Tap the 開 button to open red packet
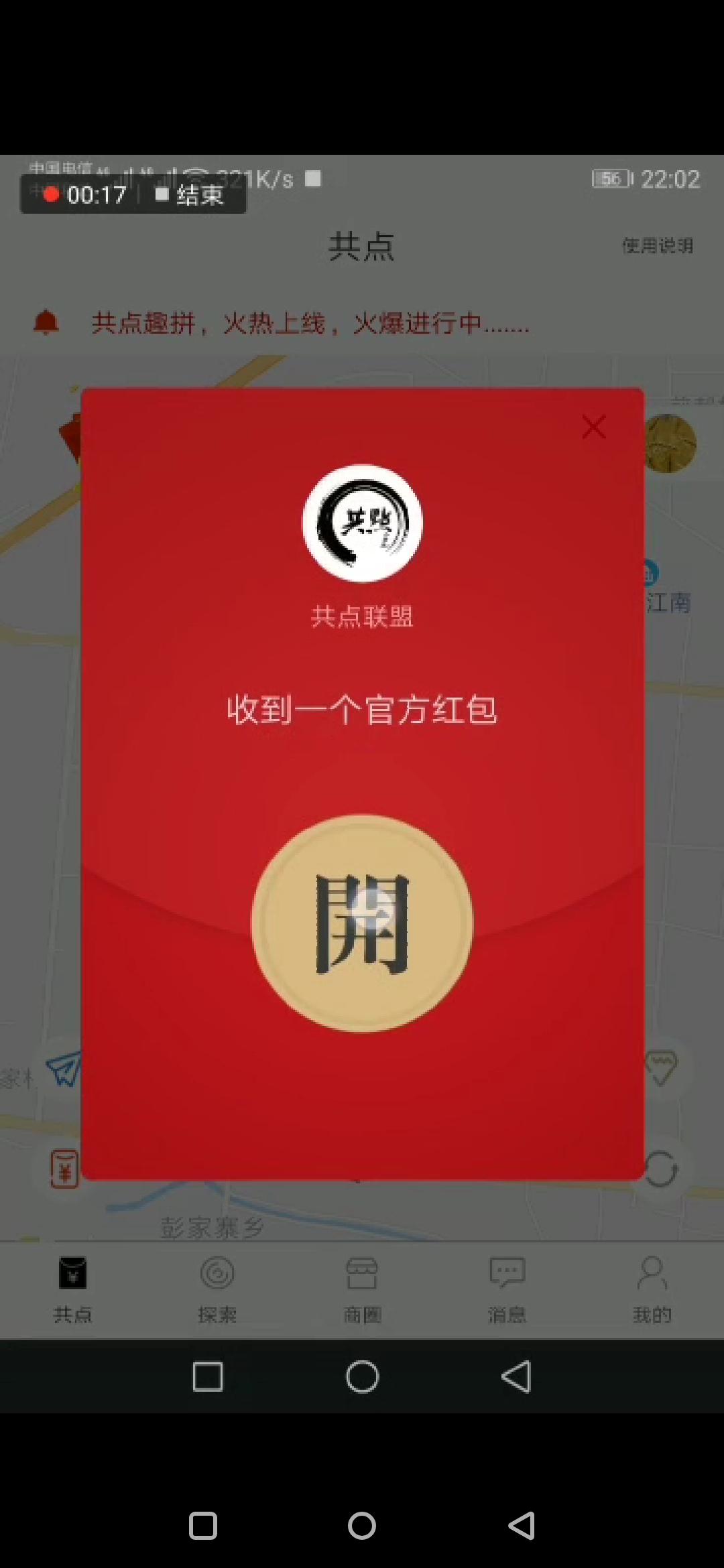The image size is (724, 1568). 362,923
